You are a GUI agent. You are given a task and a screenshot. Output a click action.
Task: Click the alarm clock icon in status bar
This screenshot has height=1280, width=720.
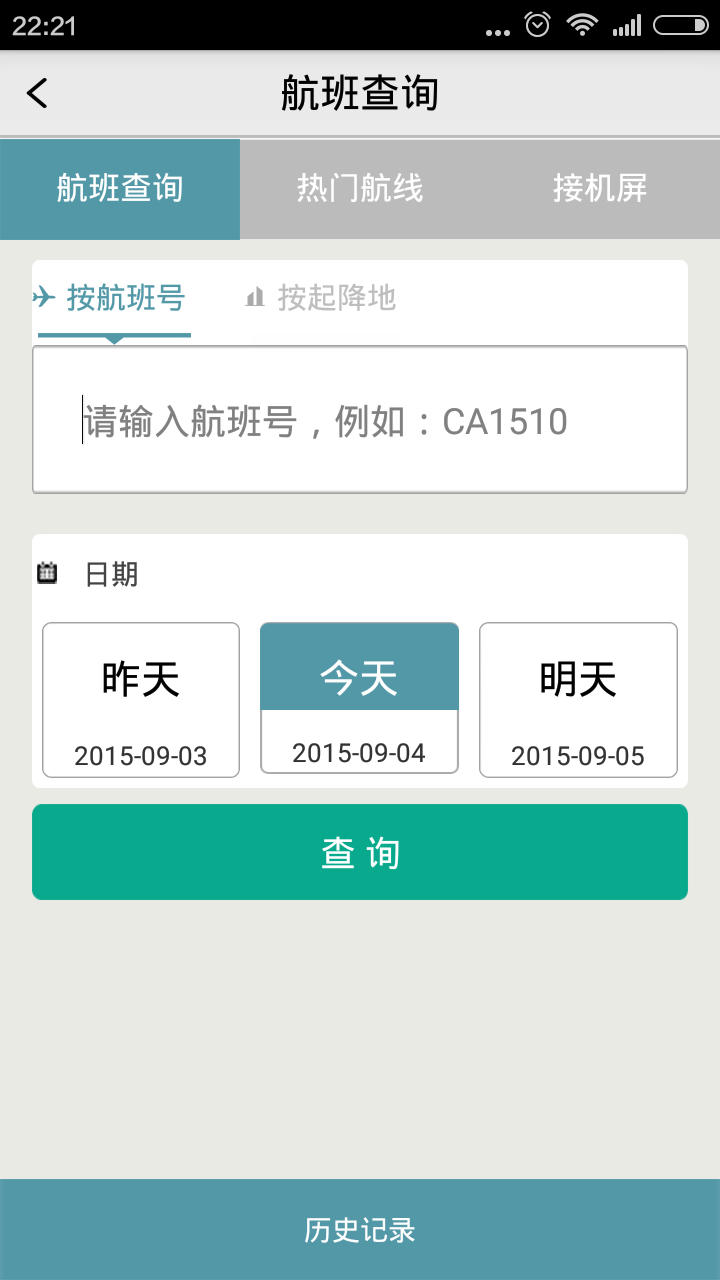coord(536,24)
